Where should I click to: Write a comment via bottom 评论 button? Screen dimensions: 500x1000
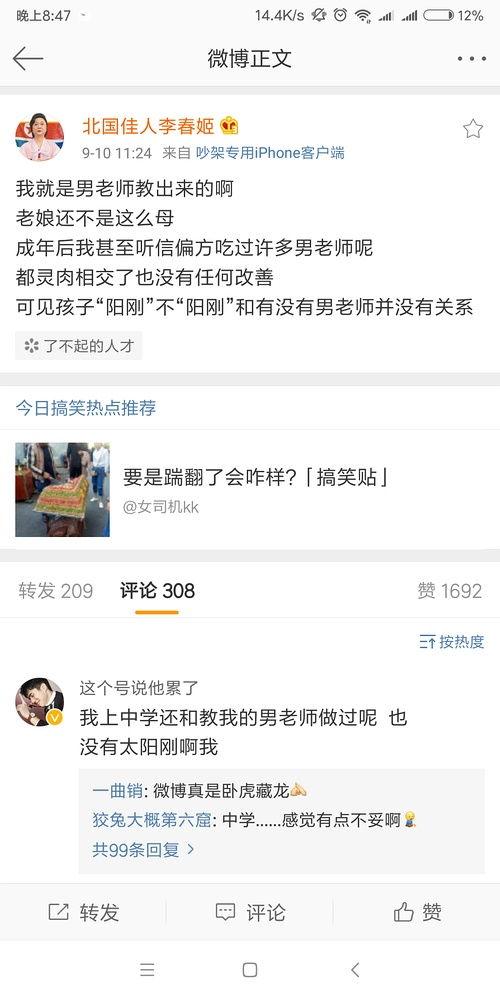tap(250, 912)
